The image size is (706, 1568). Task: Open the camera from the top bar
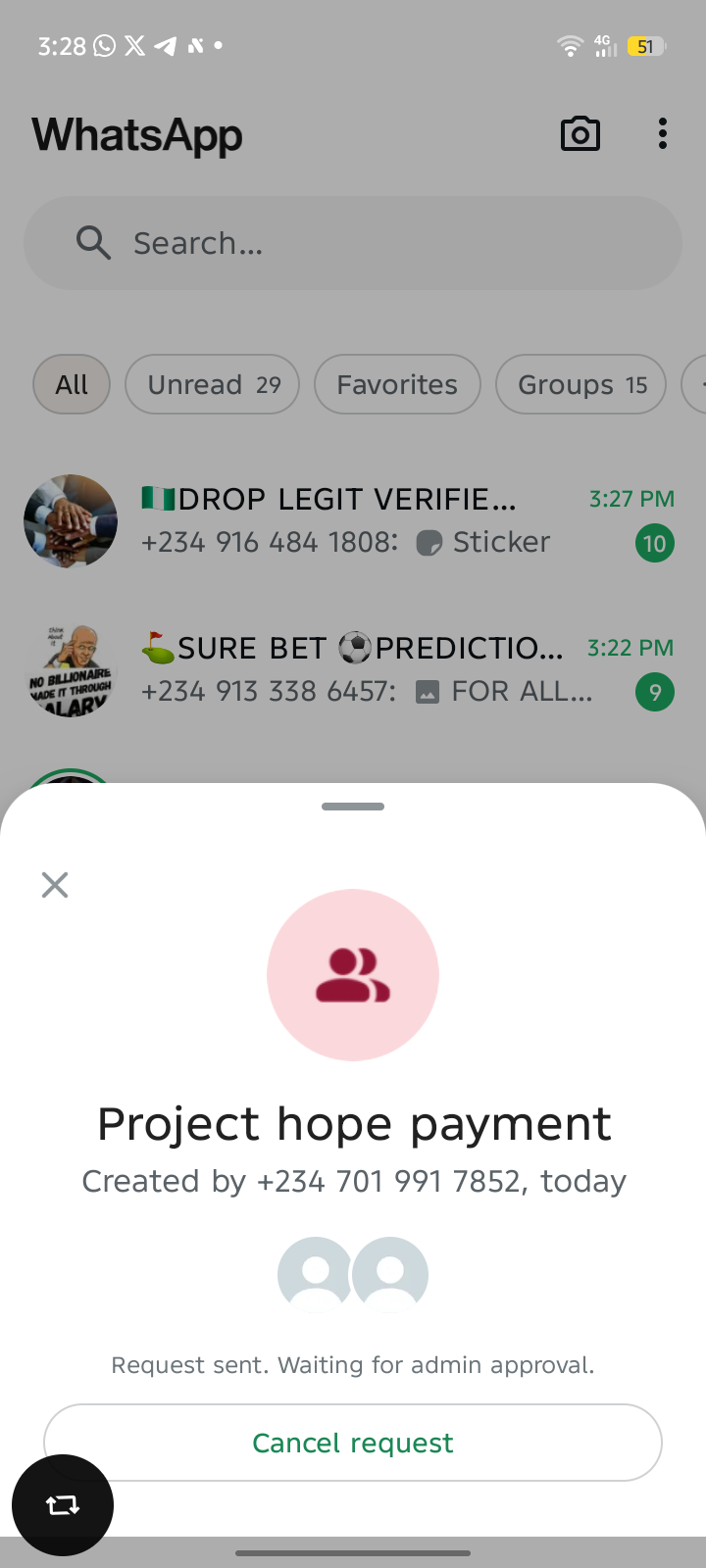(x=580, y=134)
